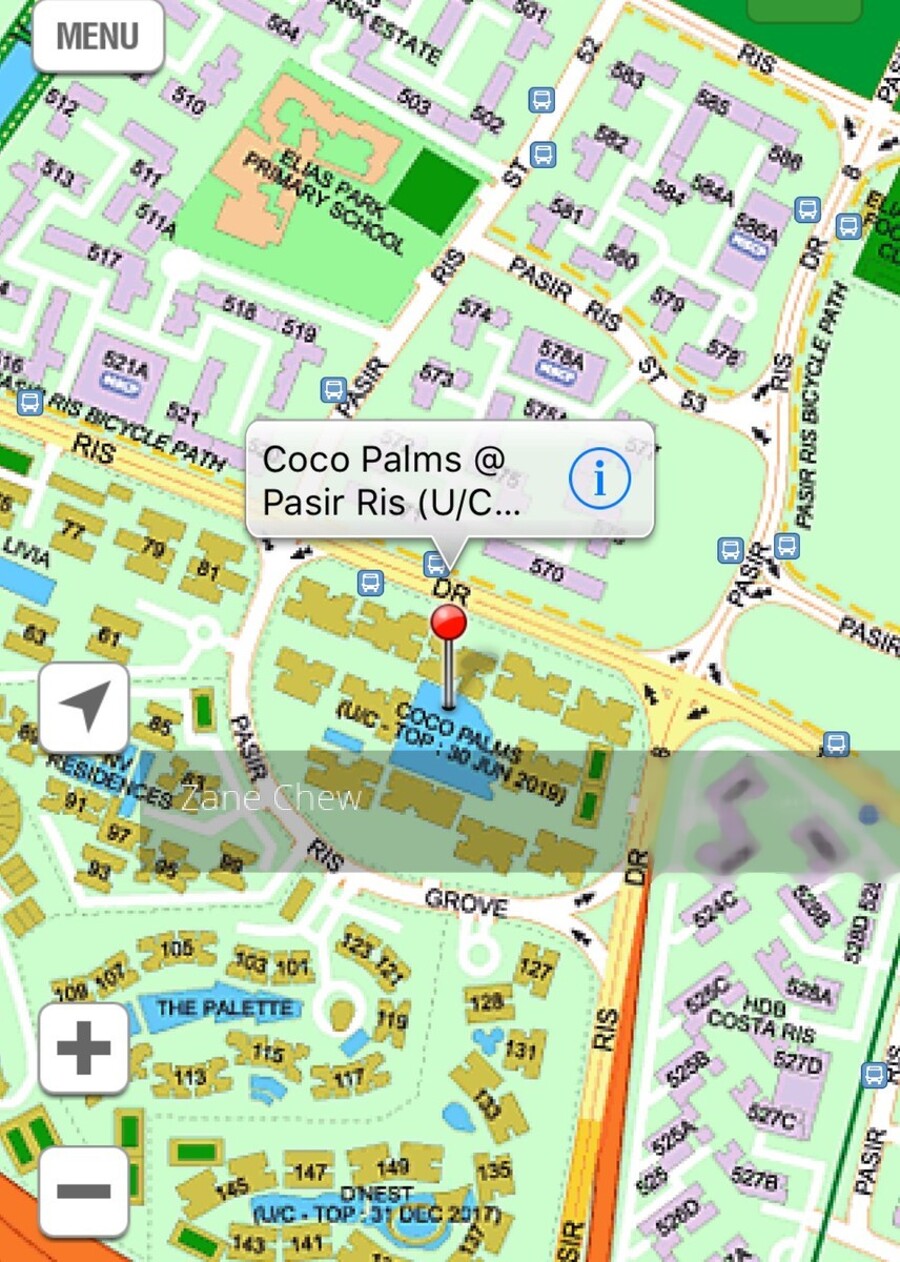Zoom out with the minus button
The height and width of the screenshot is (1262, 900).
(x=84, y=1191)
